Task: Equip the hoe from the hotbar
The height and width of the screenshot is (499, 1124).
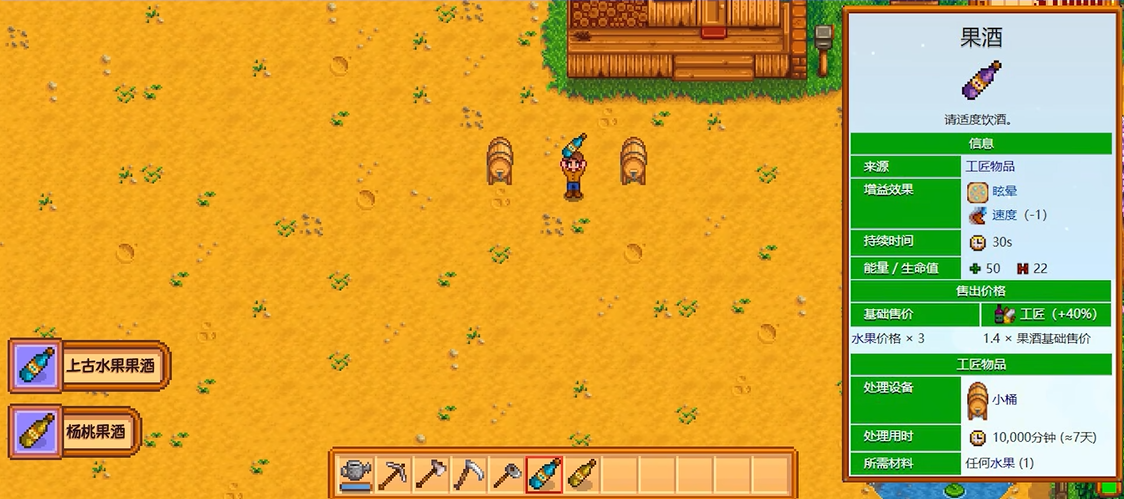Action: (506, 471)
